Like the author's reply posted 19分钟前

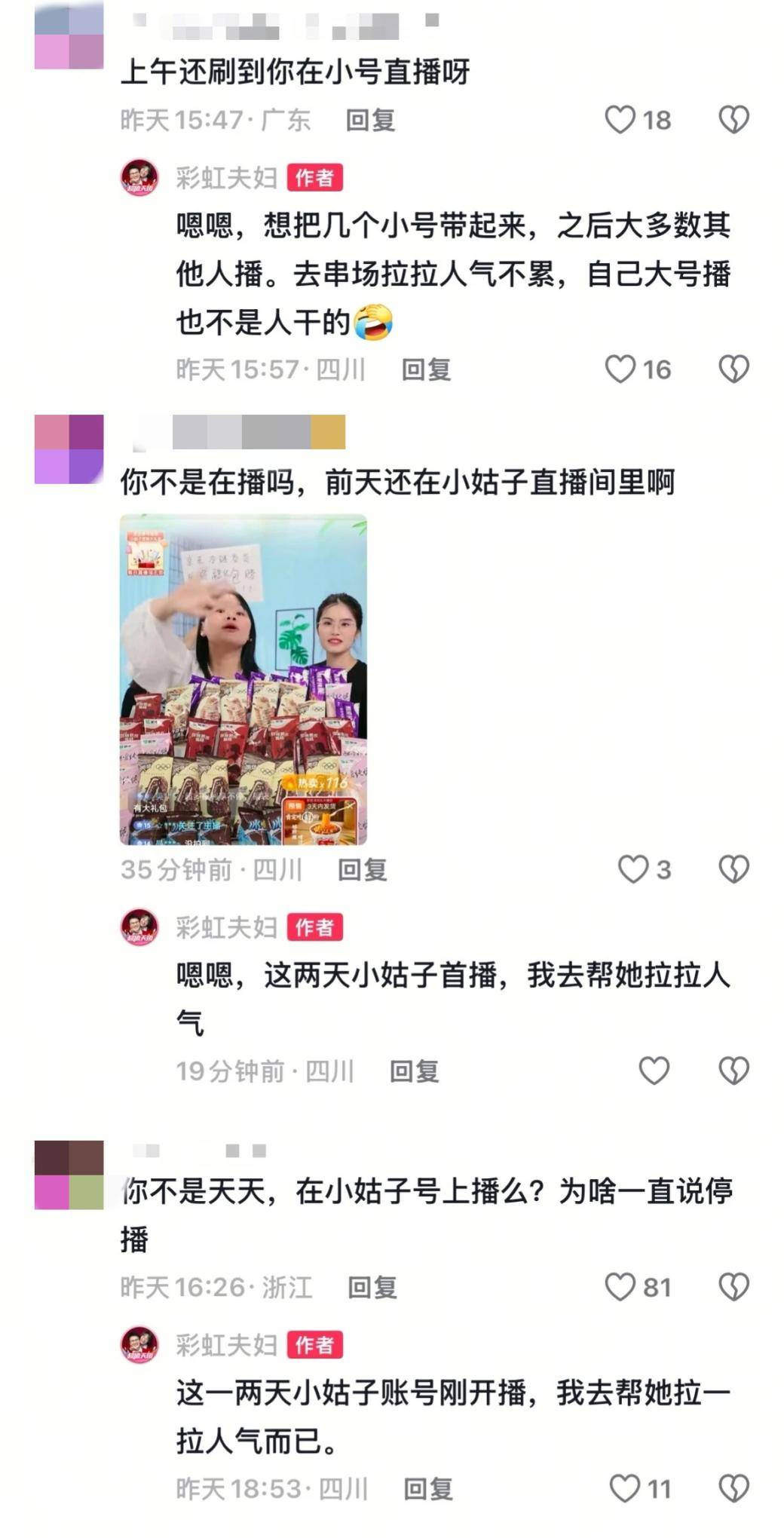[x=654, y=1071]
